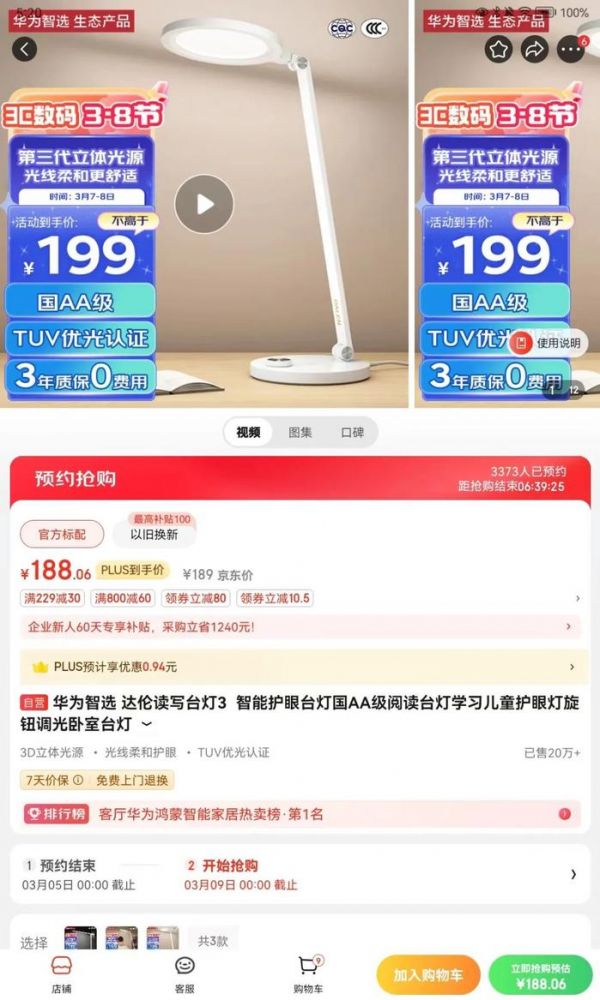This screenshot has width=600, height=1000.
Task: Open the 店铺 store page
Action: pyautogui.click(x=62, y=974)
